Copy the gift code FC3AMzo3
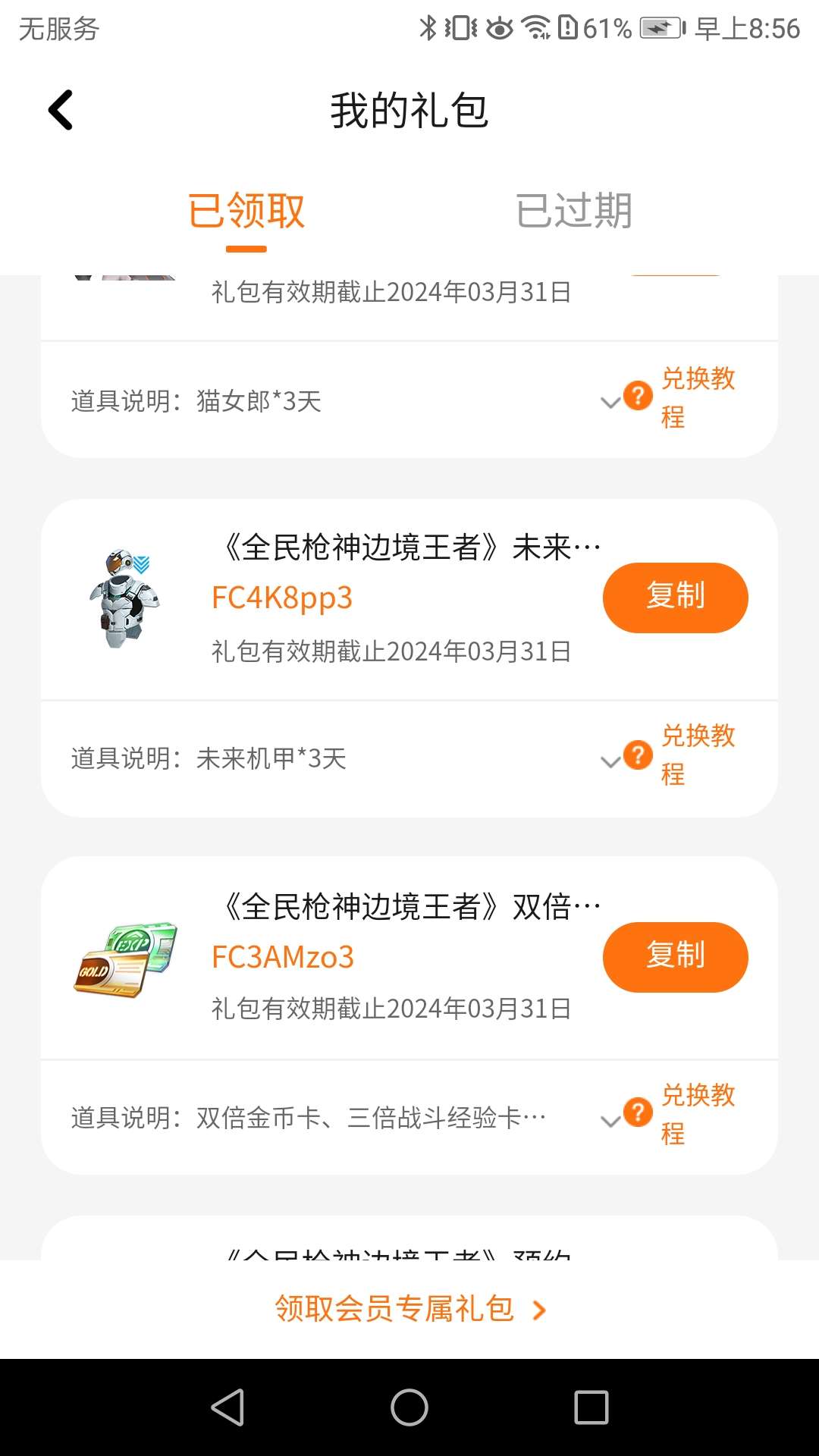The height and width of the screenshot is (1456, 819). 675,957
